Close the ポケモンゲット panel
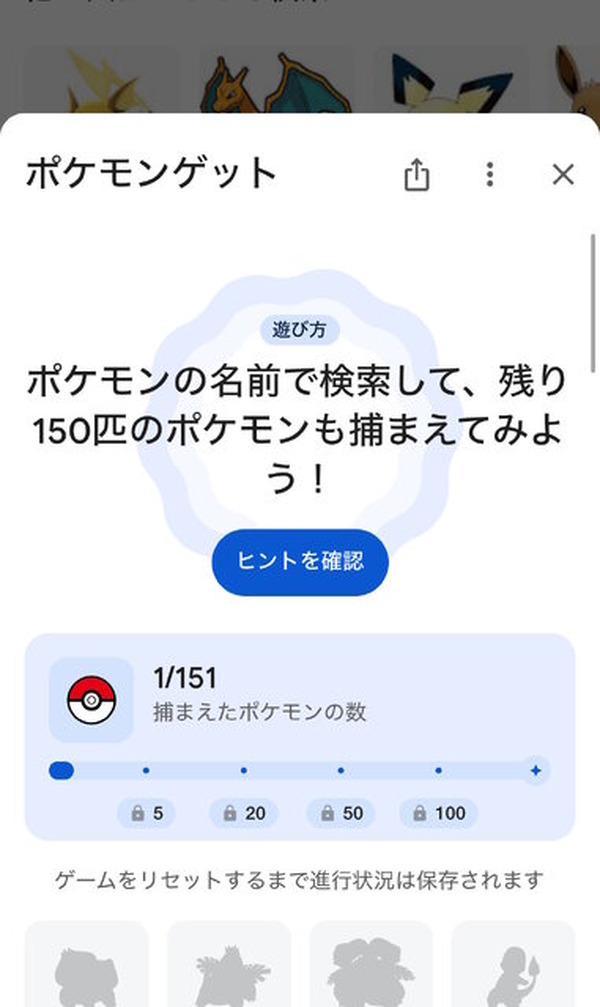The width and height of the screenshot is (600, 1007). pos(563,175)
